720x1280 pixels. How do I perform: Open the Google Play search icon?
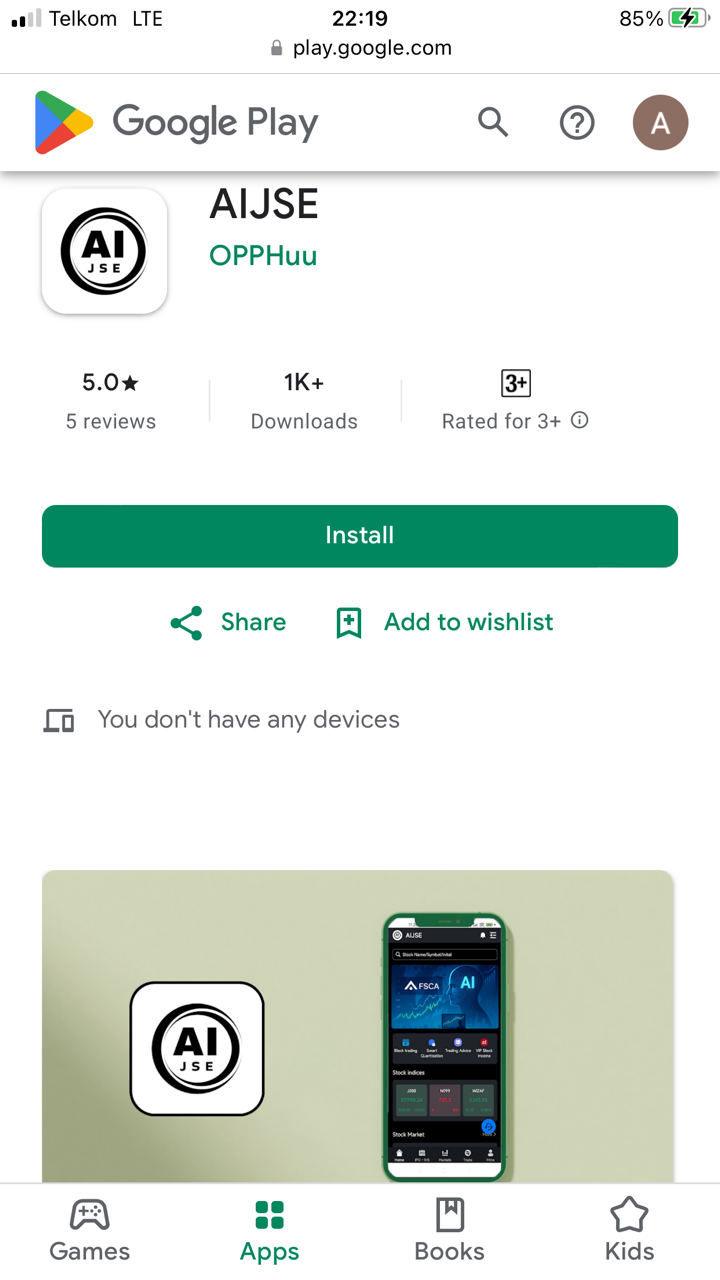pyautogui.click(x=493, y=123)
